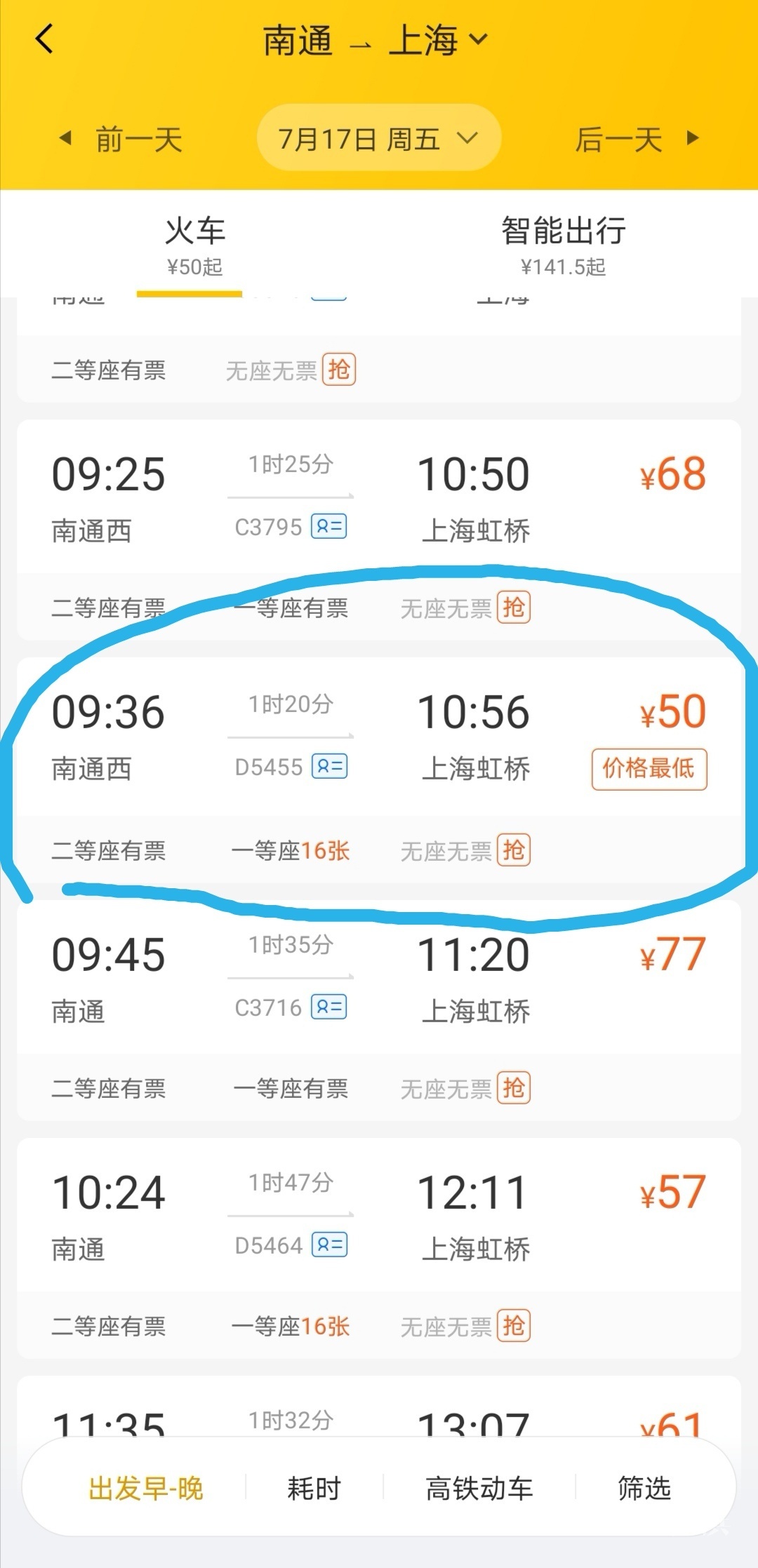Go to the previous day (前一天)

point(123,139)
